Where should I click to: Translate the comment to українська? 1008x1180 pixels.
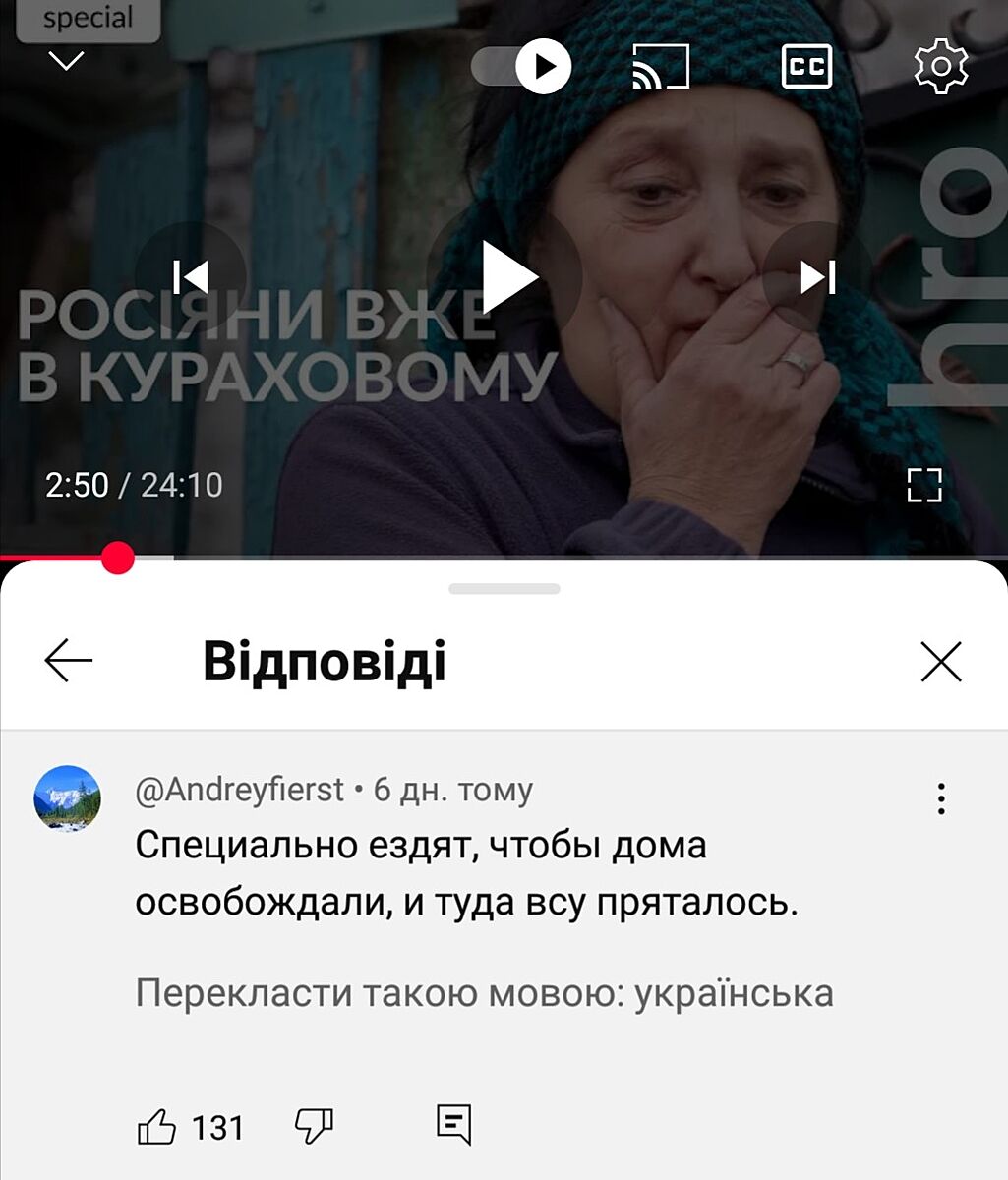point(484,993)
